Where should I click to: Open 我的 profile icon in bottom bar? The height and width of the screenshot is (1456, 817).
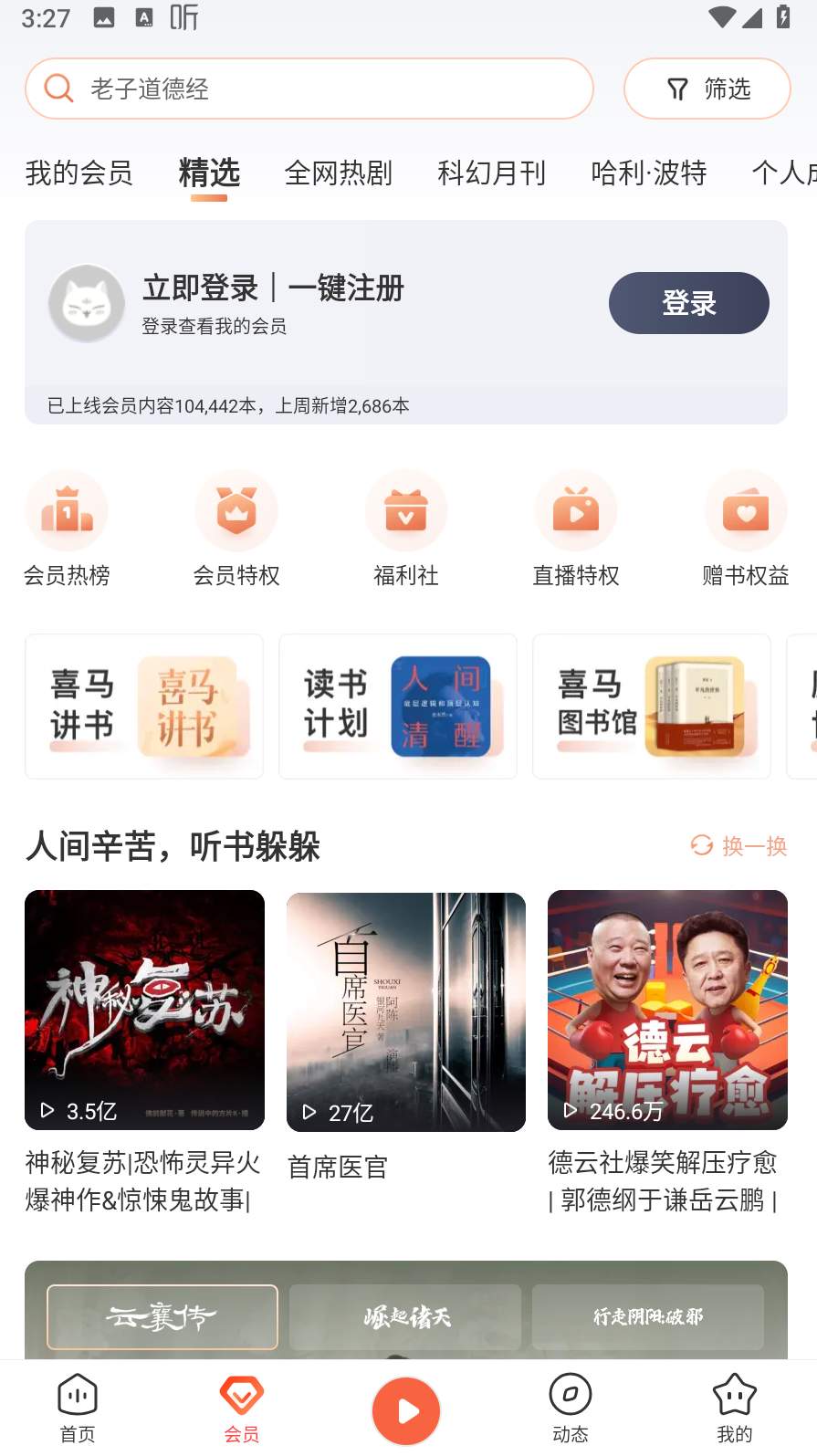(735, 1406)
